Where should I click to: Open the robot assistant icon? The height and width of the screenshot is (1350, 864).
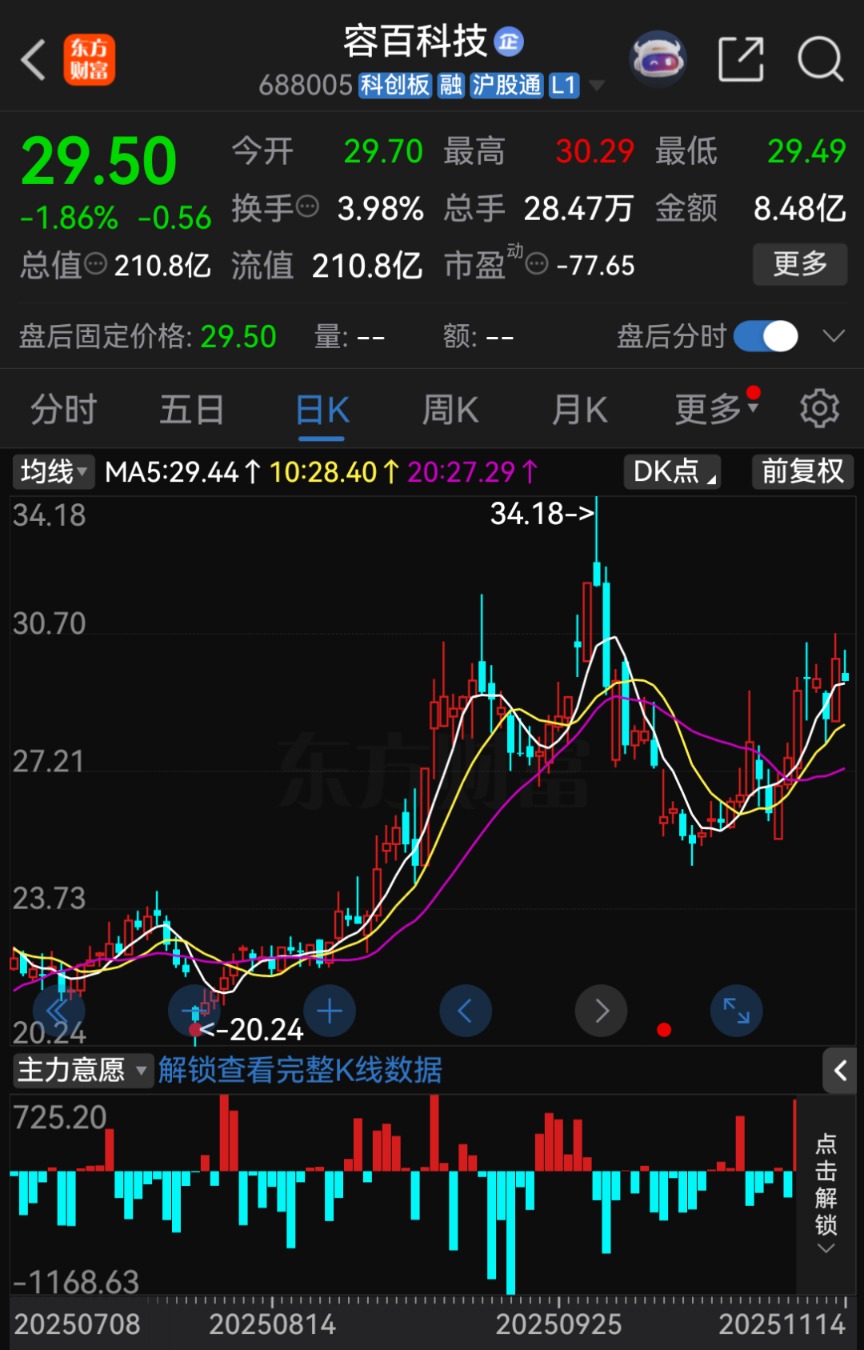657,59
